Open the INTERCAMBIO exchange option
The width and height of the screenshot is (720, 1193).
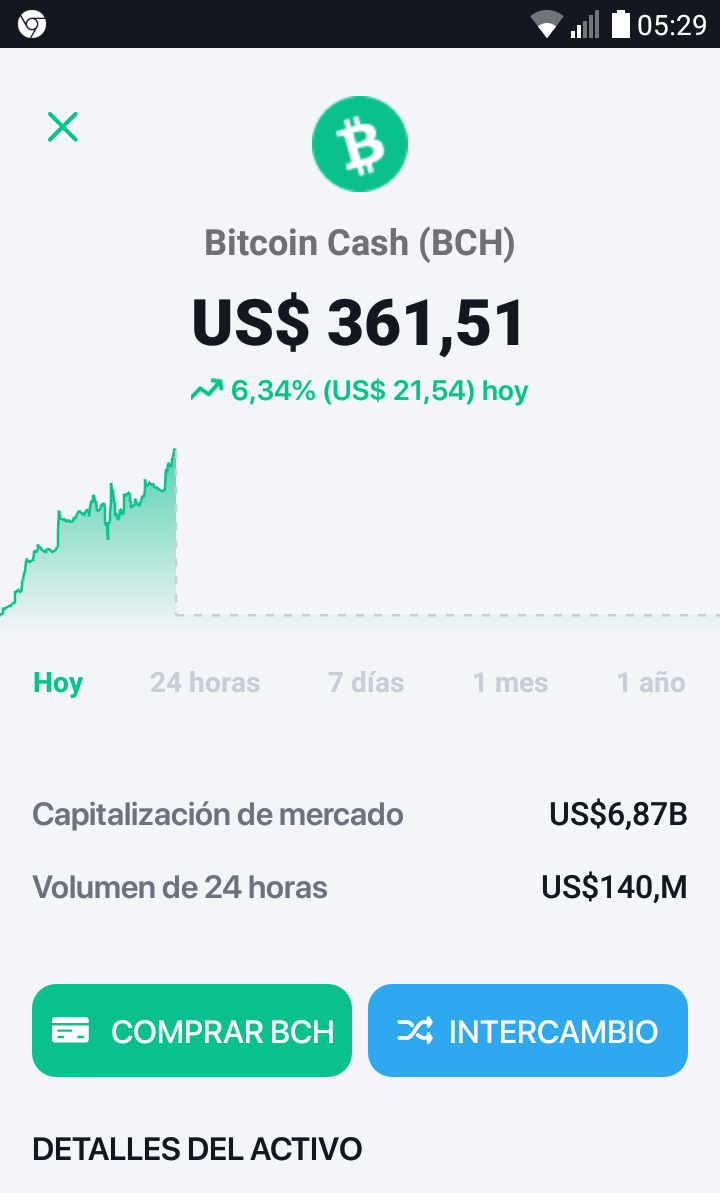527,1030
